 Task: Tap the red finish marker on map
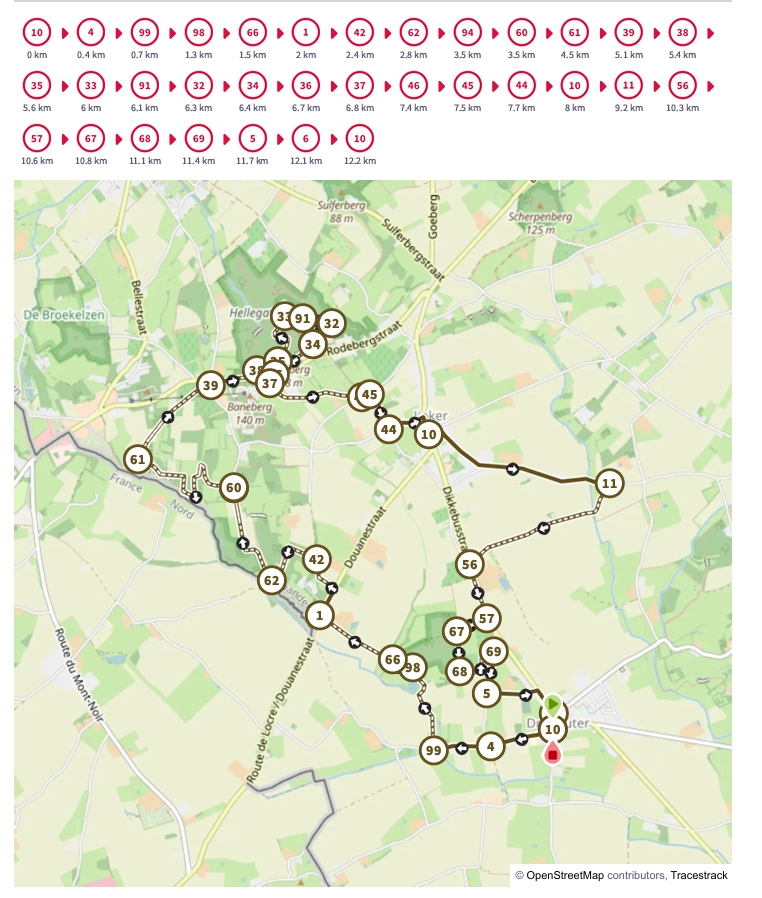[552, 754]
